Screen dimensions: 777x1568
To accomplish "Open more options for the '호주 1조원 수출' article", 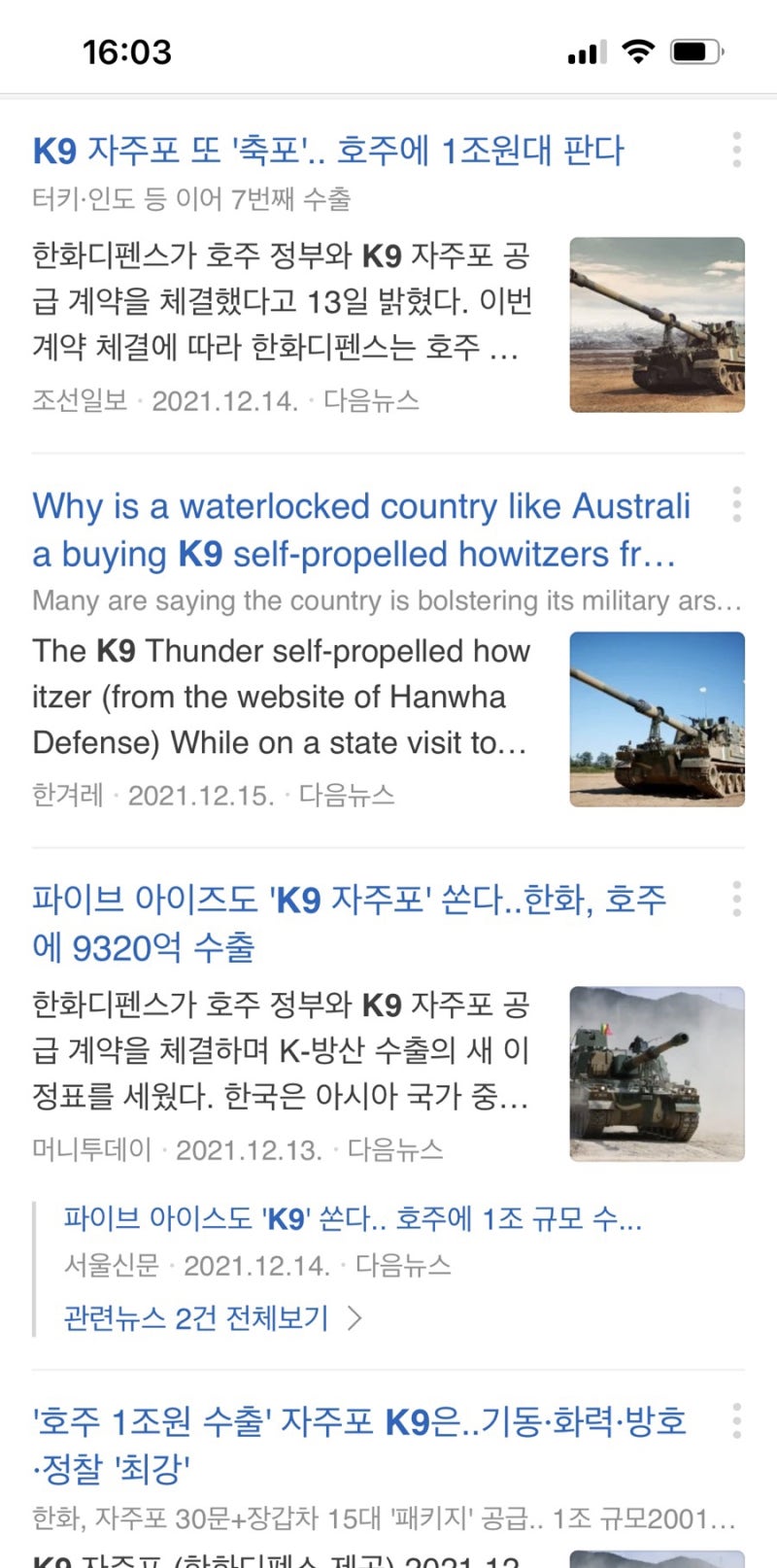I will (x=737, y=1420).
